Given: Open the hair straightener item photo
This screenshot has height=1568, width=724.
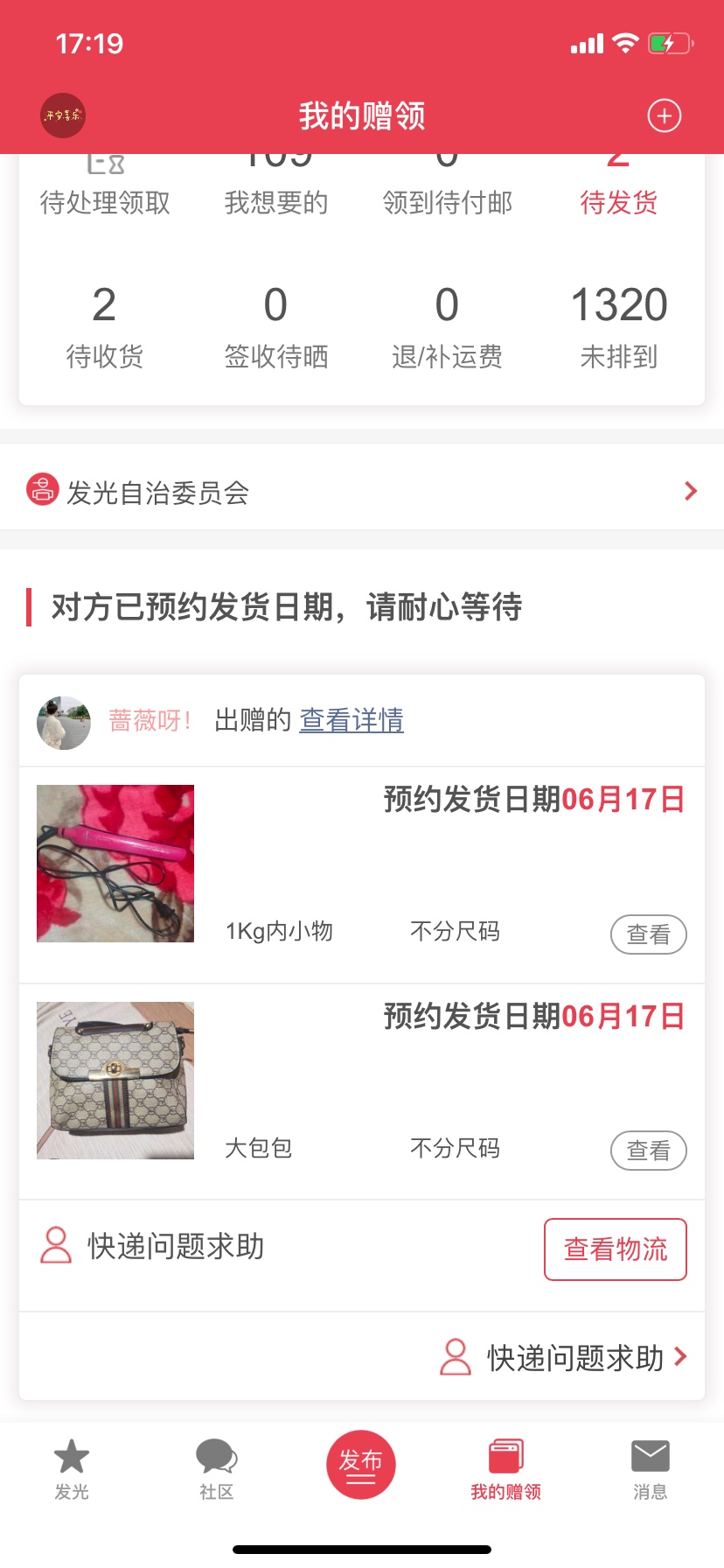Looking at the screenshot, I should pos(115,864).
